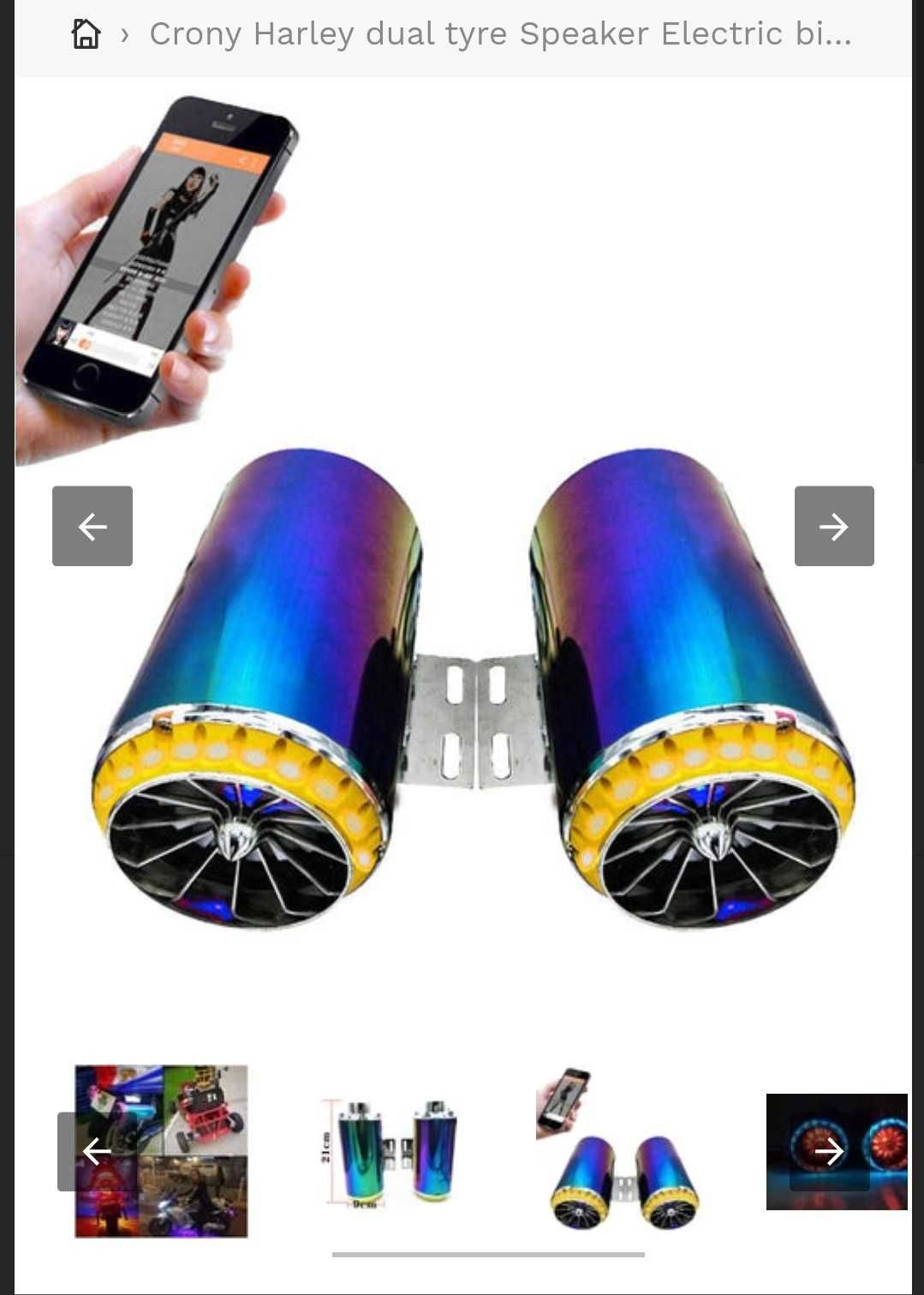924x1295 pixels.
Task: Show the previous product image
Action: click(92, 526)
